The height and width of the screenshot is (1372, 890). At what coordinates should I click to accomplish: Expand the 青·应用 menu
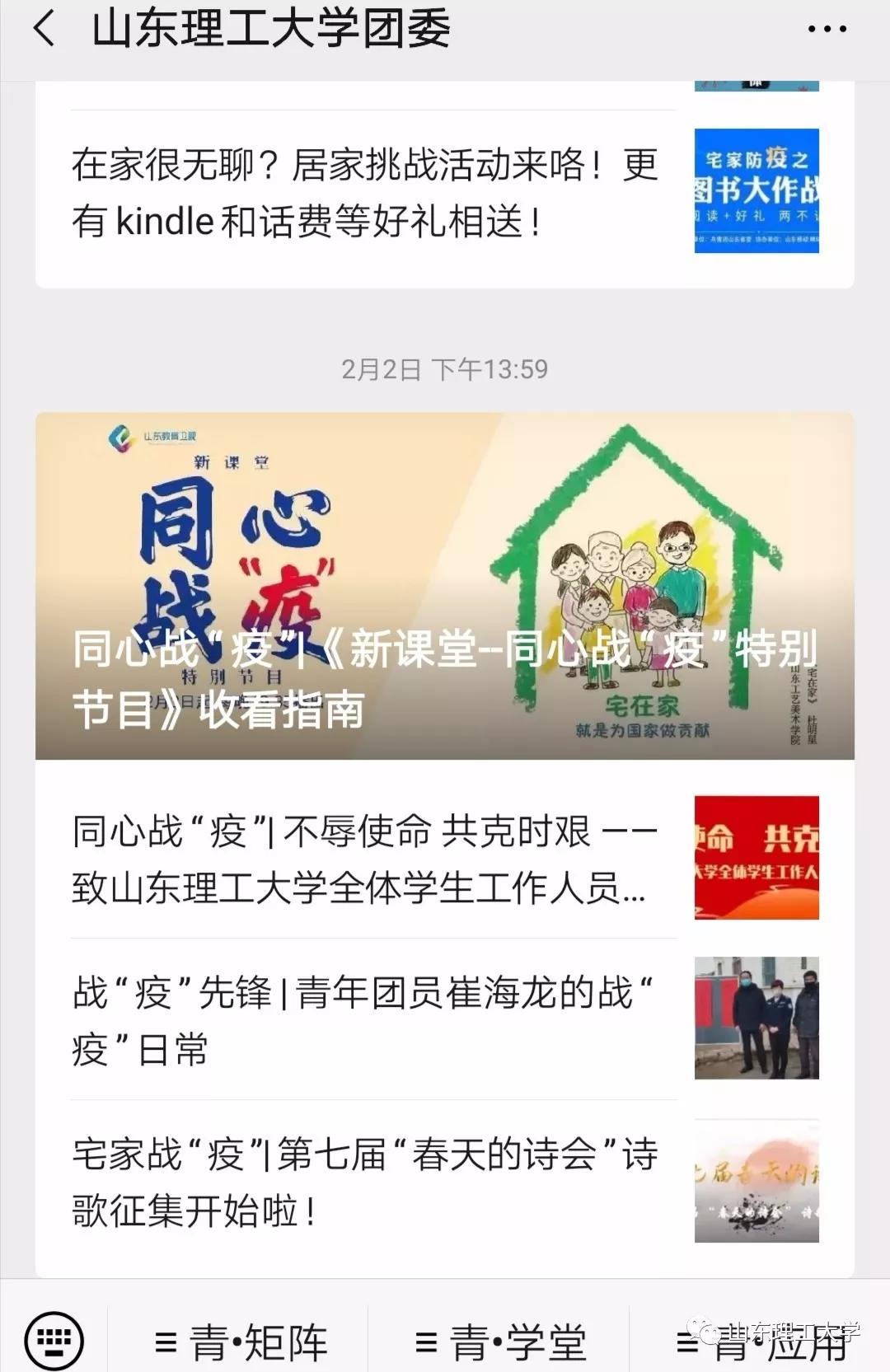point(762,1343)
